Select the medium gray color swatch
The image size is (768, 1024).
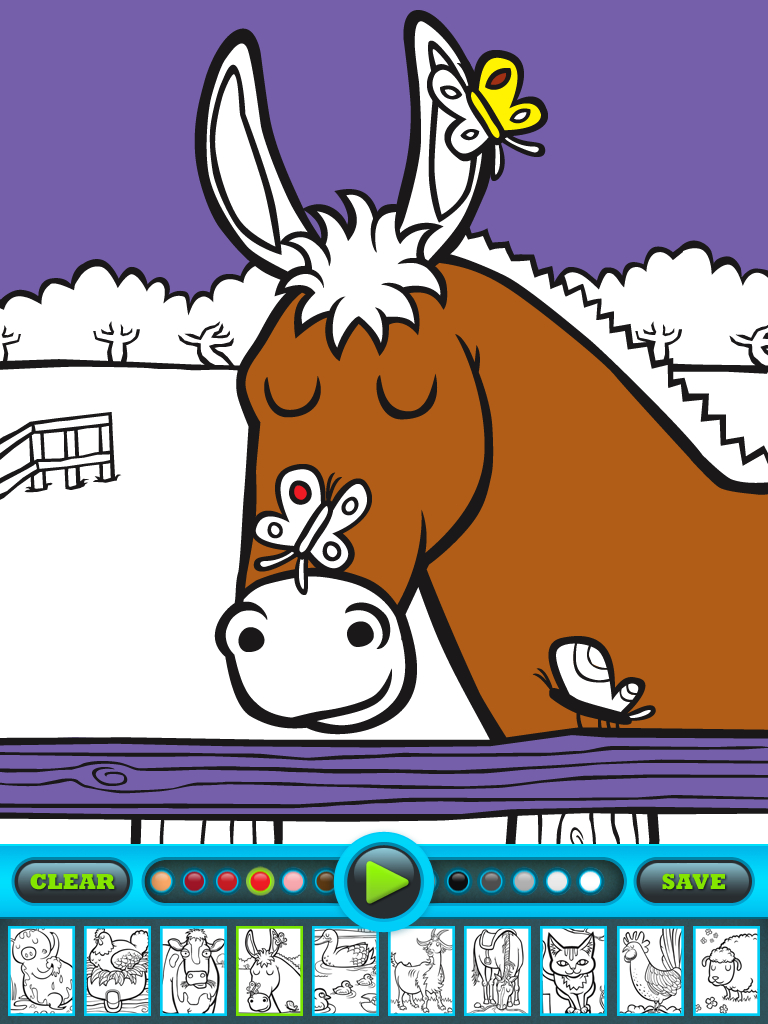point(524,882)
